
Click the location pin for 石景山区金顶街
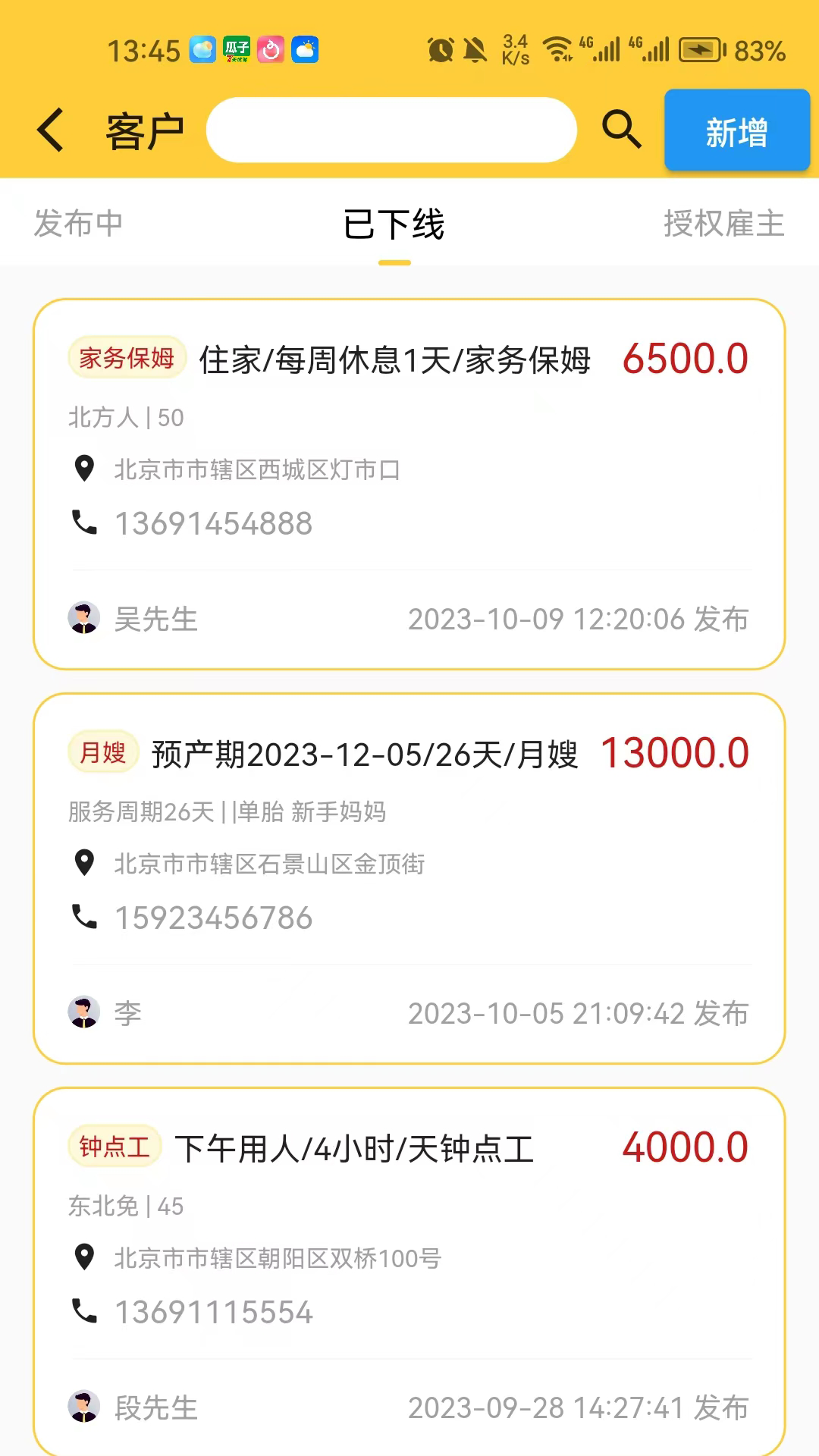(x=85, y=863)
